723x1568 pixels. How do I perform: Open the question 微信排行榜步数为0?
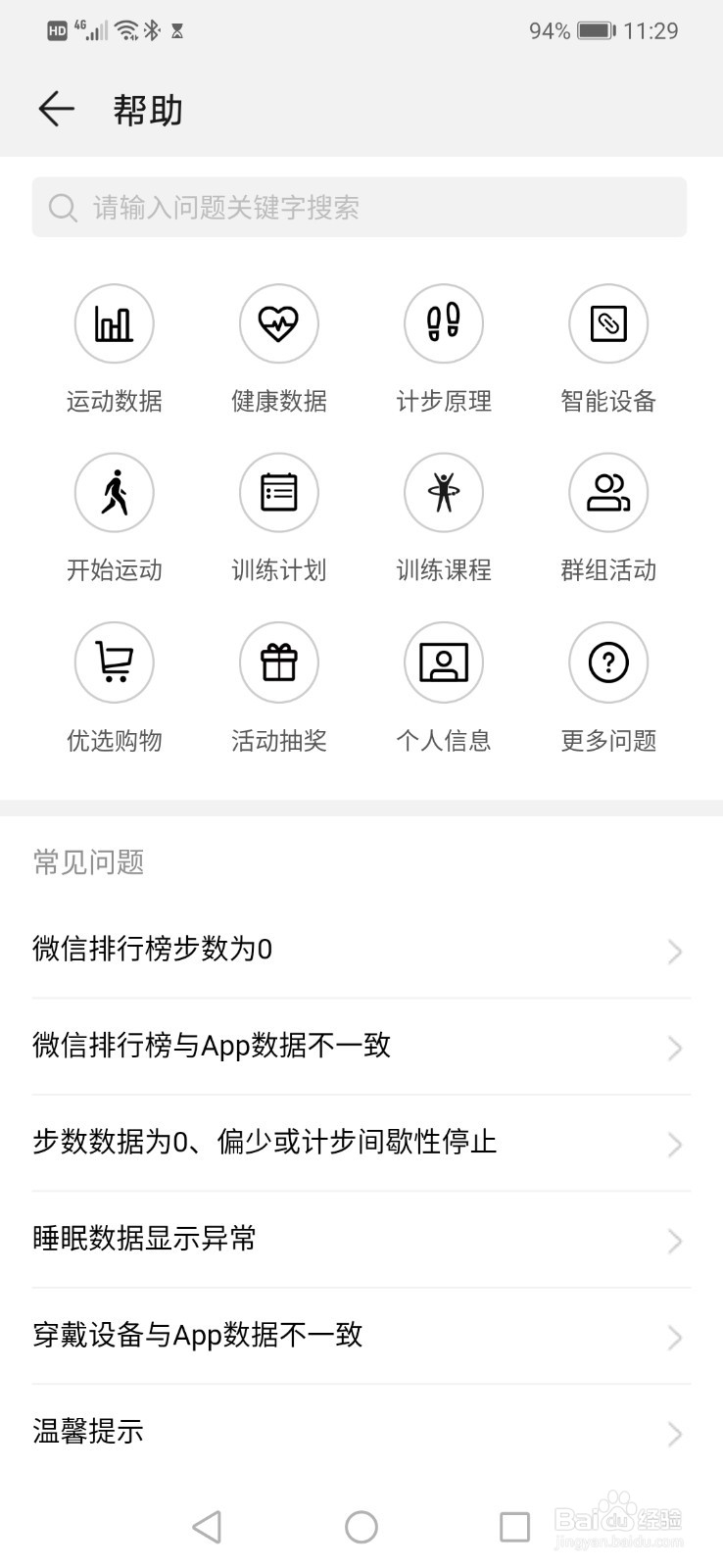(x=361, y=950)
